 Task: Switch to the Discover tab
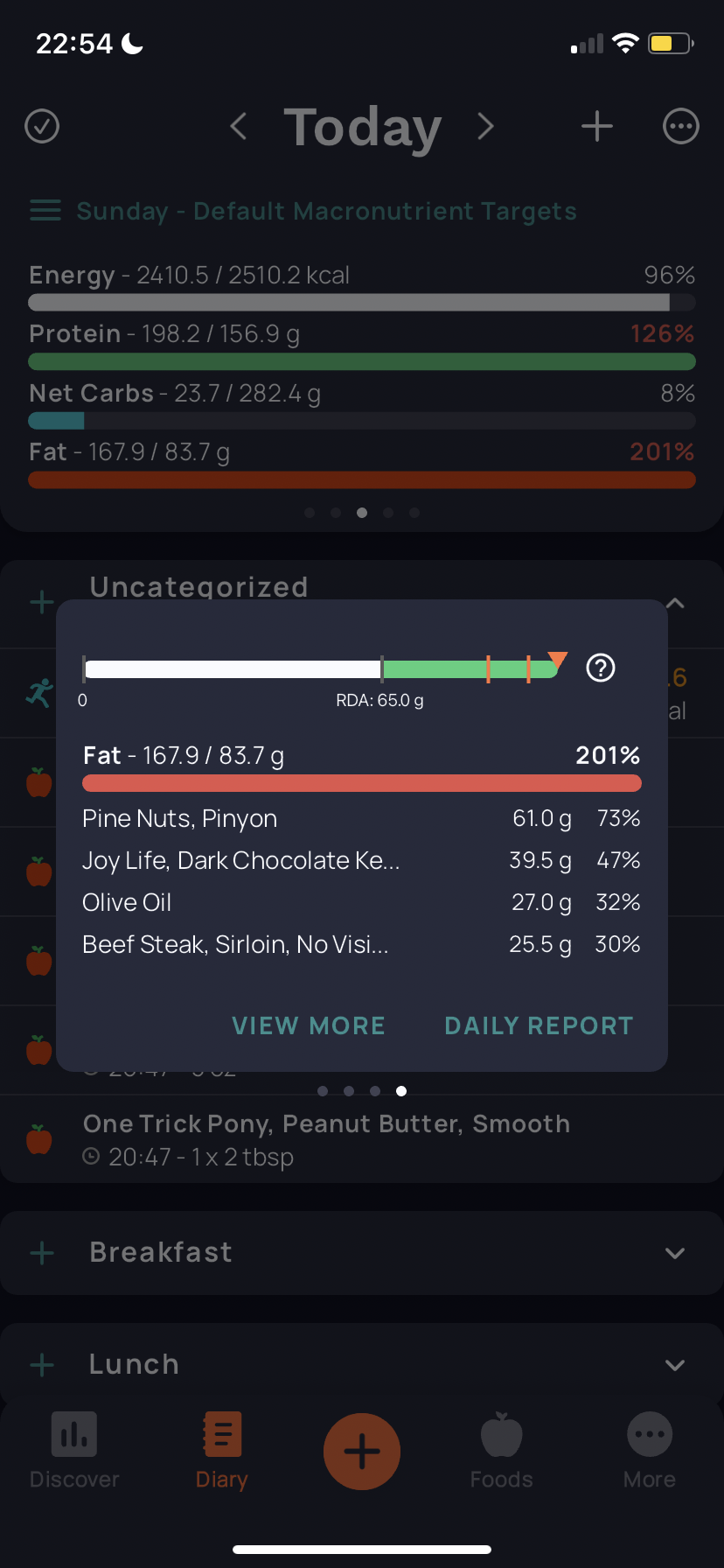[74, 1451]
